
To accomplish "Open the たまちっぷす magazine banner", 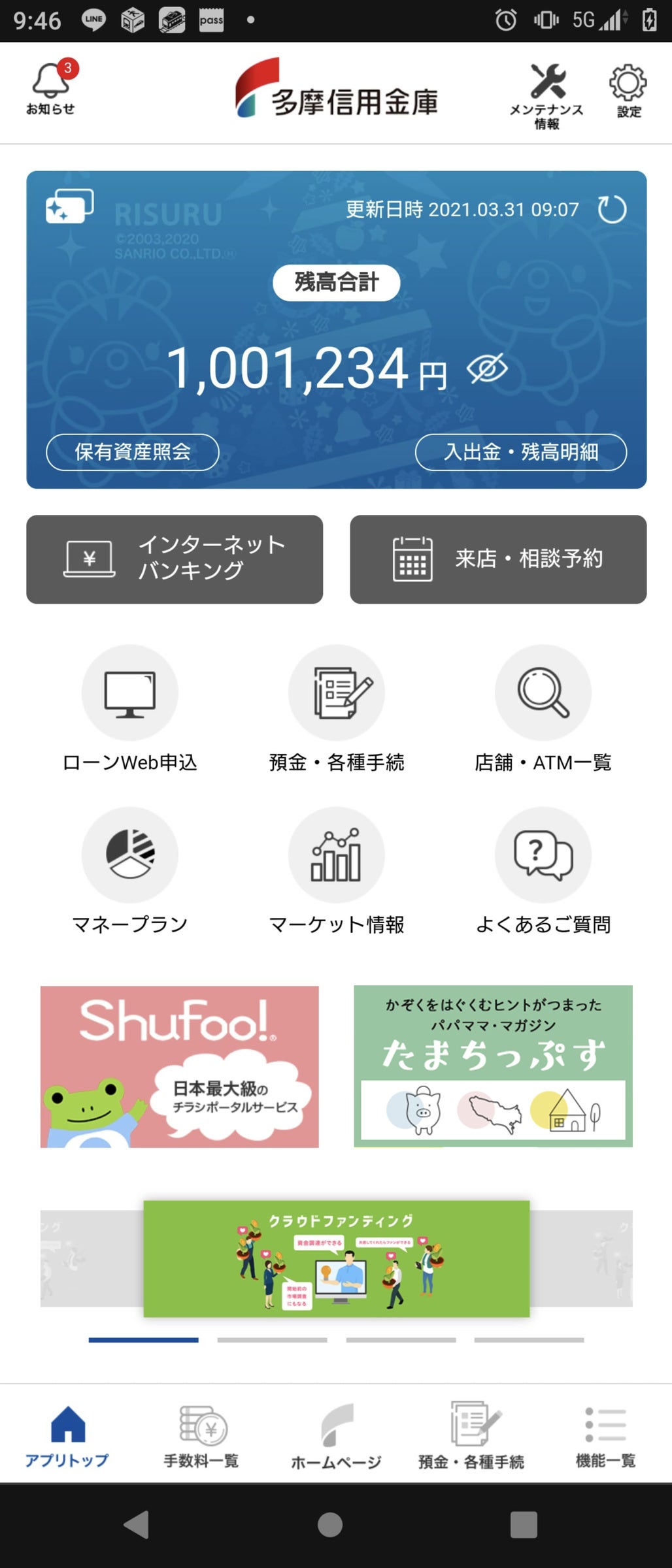I will pyautogui.click(x=493, y=1066).
